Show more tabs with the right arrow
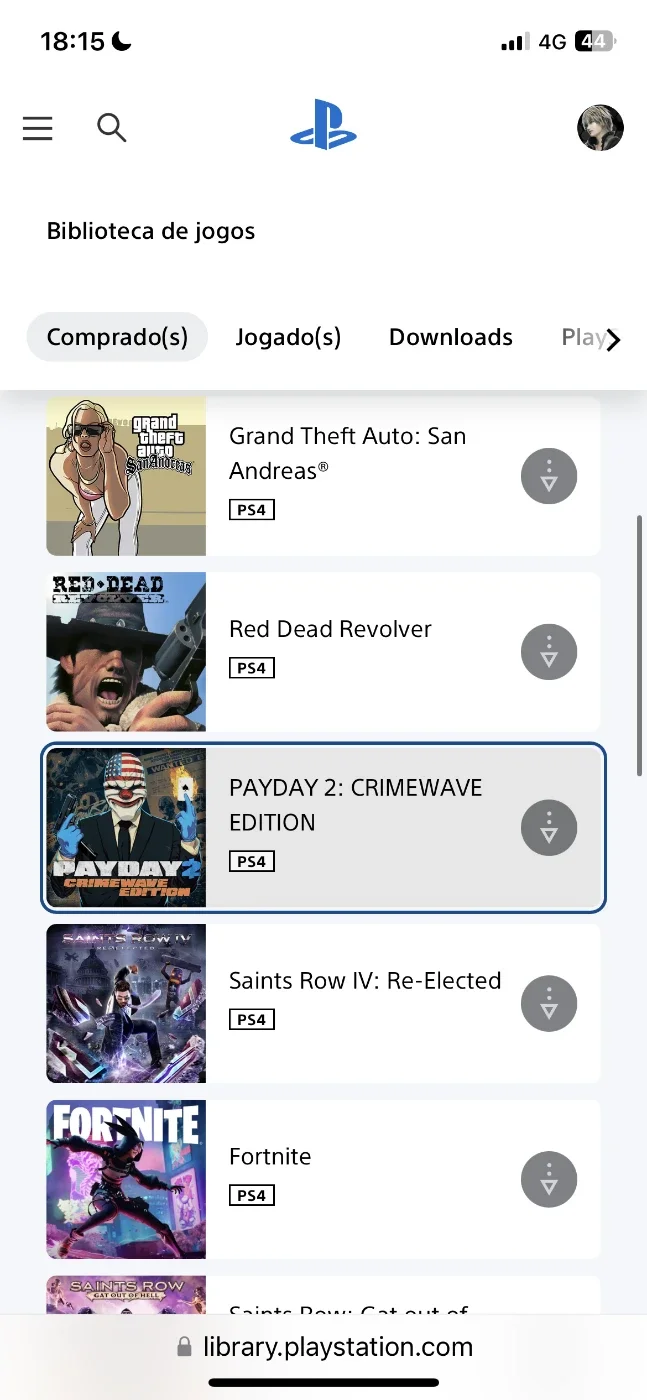The image size is (647, 1400). (614, 340)
